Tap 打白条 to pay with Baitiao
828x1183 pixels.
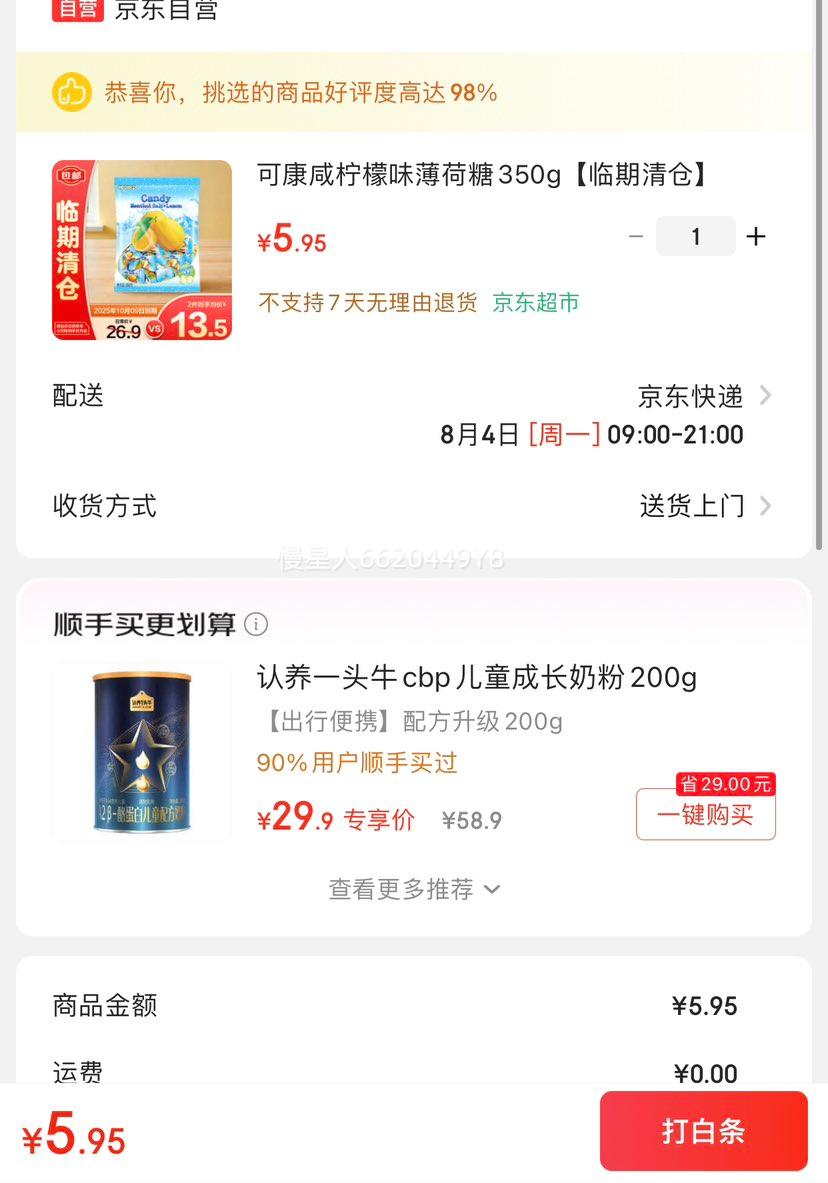tap(703, 1131)
